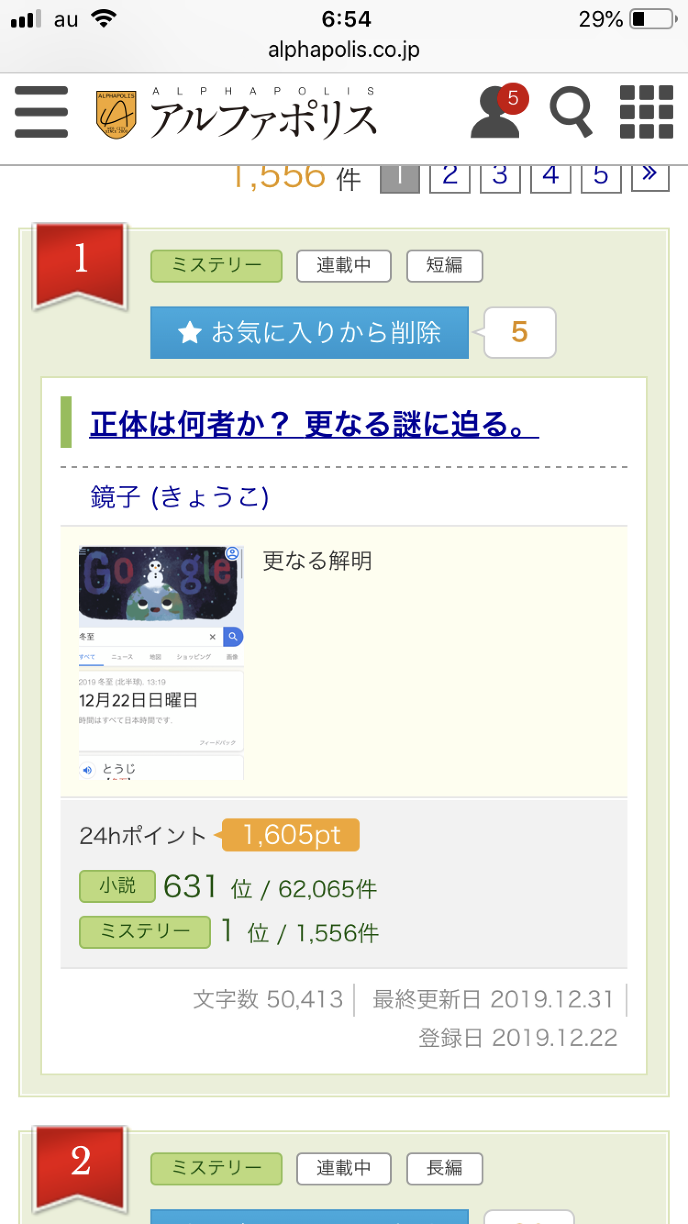Go to page 4
This screenshot has height=1224, width=688.
tap(550, 176)
